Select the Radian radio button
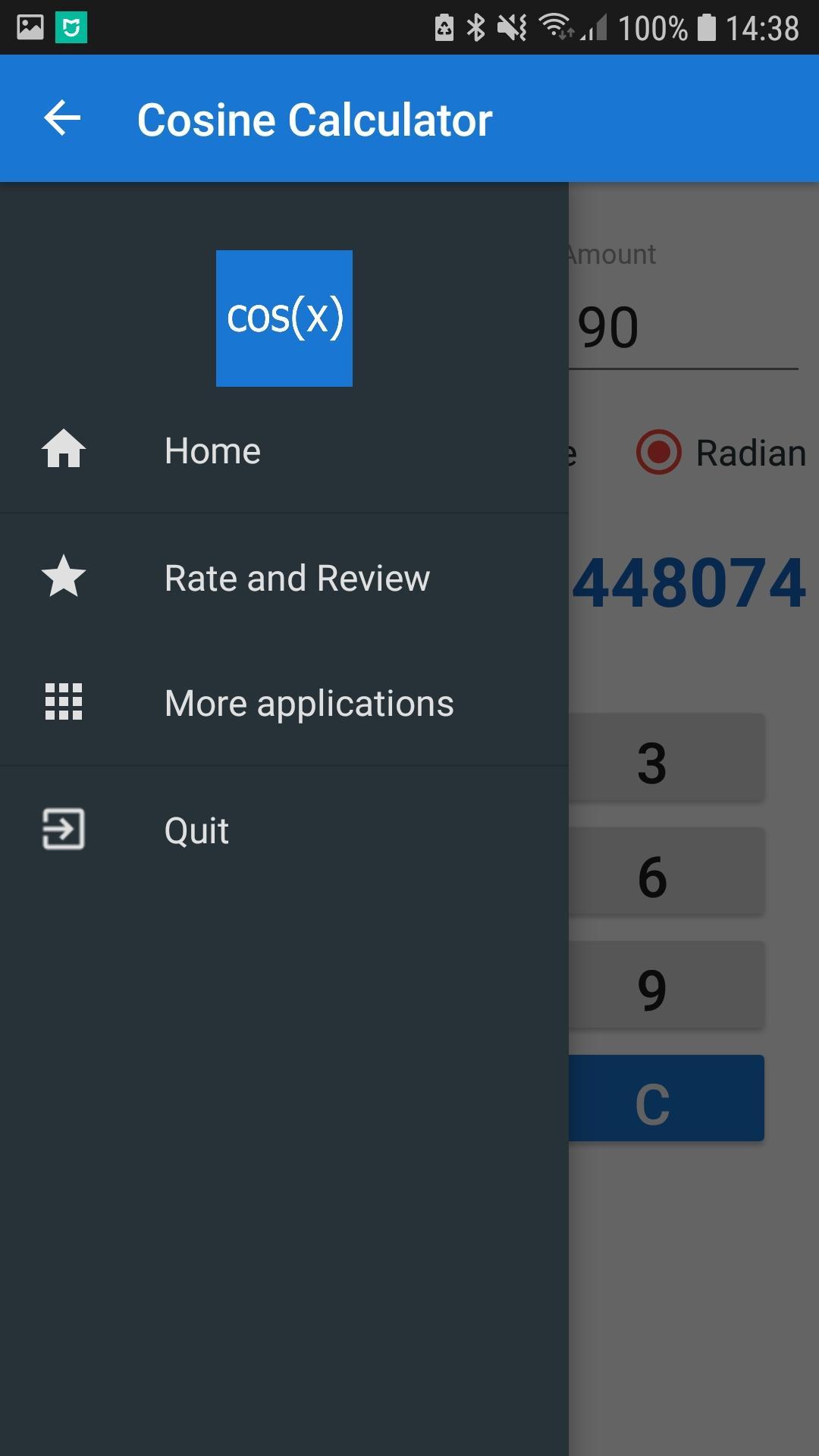The width and height of the screenshot is (819, 1456). [659, 453]
